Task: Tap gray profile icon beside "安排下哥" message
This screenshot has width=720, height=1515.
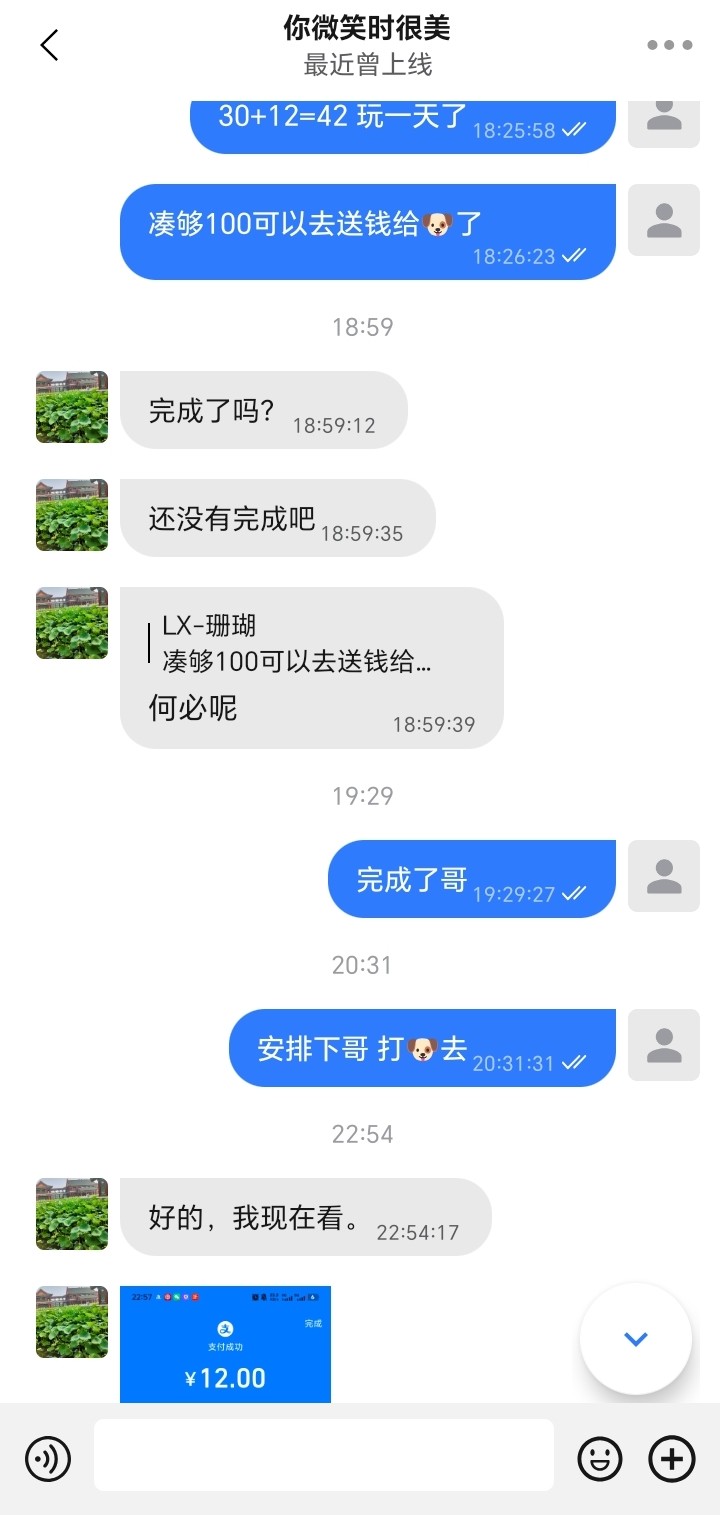Action: (x=663, y=1046)
